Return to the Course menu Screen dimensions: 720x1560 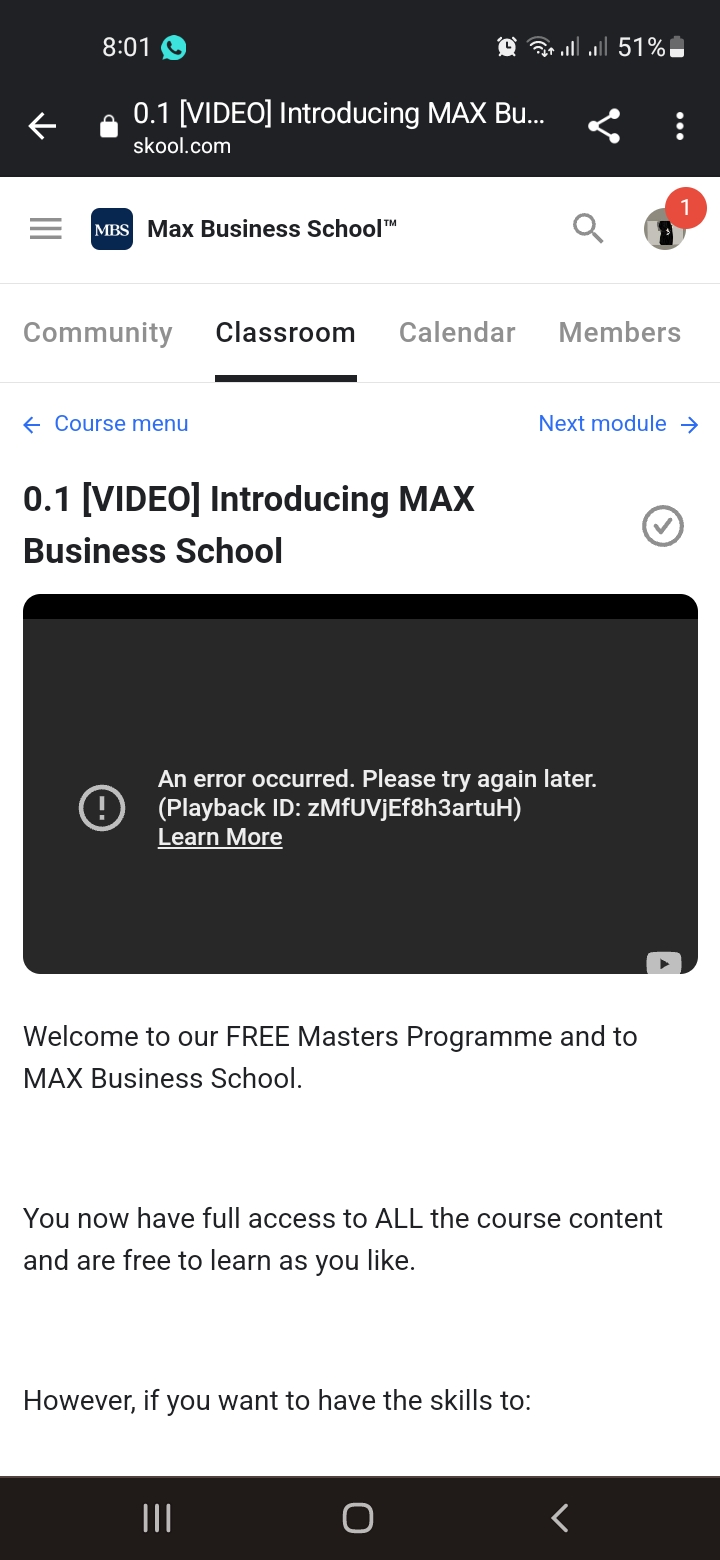(x=105, y=424)
